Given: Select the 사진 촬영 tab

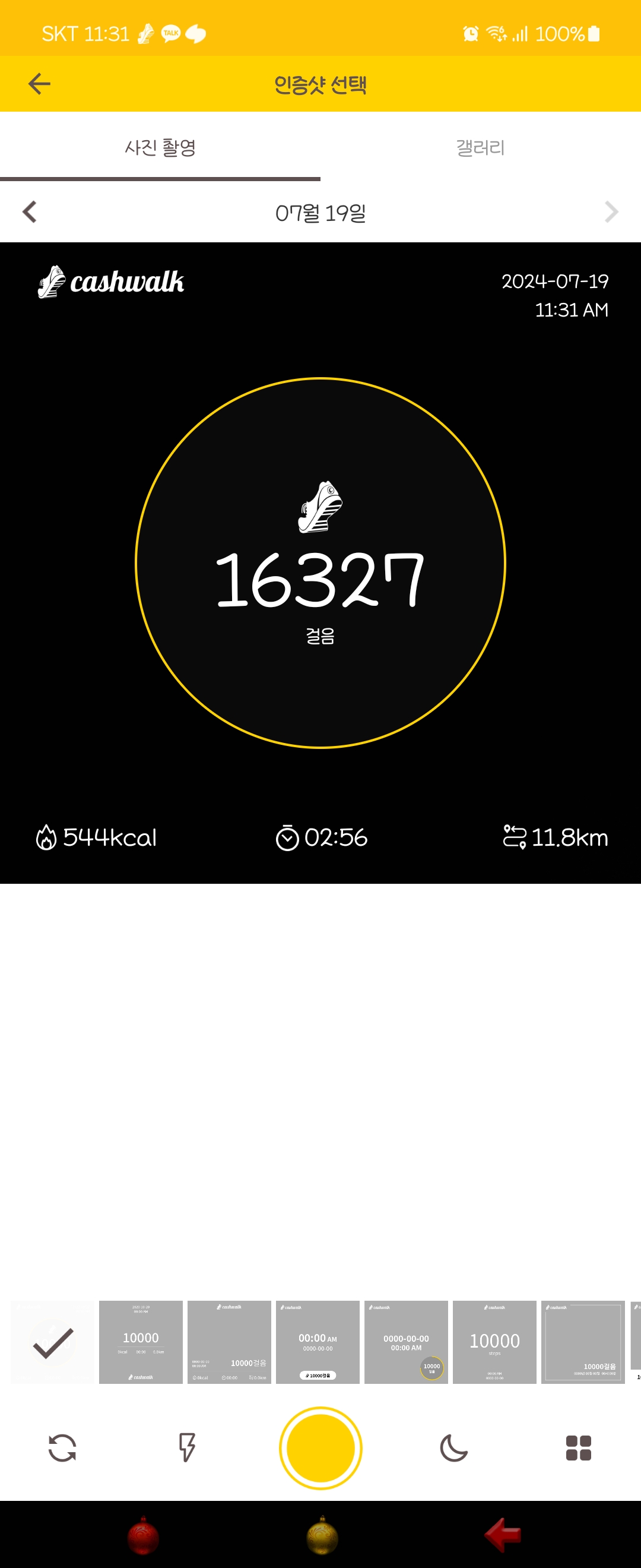Looking at the screenshot, I should (x=160, y=147).
